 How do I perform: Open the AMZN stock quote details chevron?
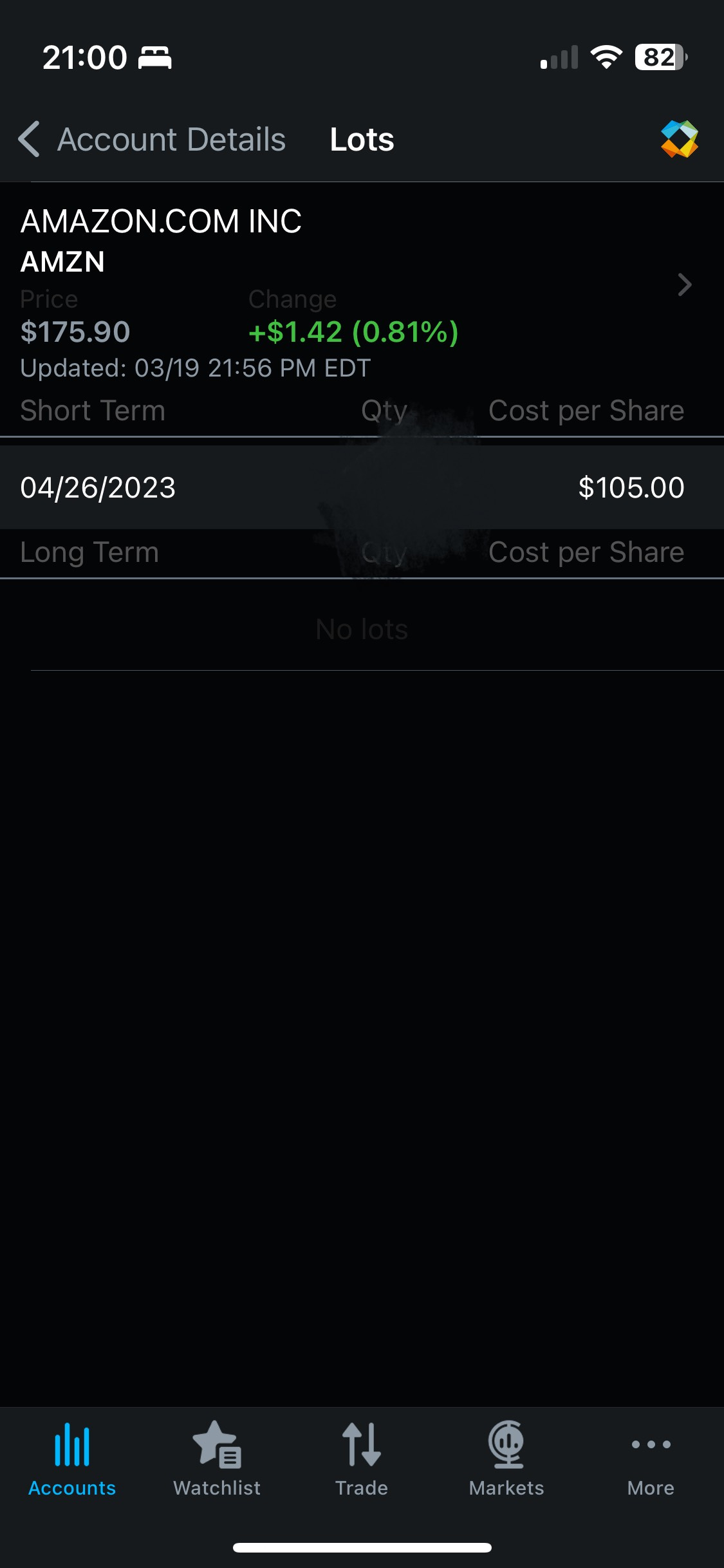click(x=685, y=284)
